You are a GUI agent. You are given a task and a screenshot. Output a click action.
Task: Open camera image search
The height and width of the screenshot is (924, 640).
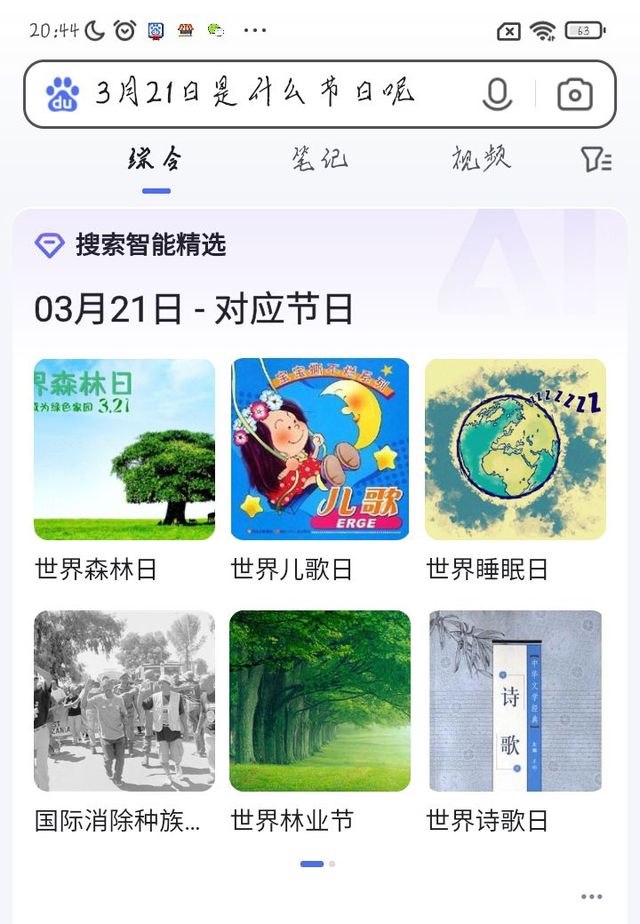(575, 94)
